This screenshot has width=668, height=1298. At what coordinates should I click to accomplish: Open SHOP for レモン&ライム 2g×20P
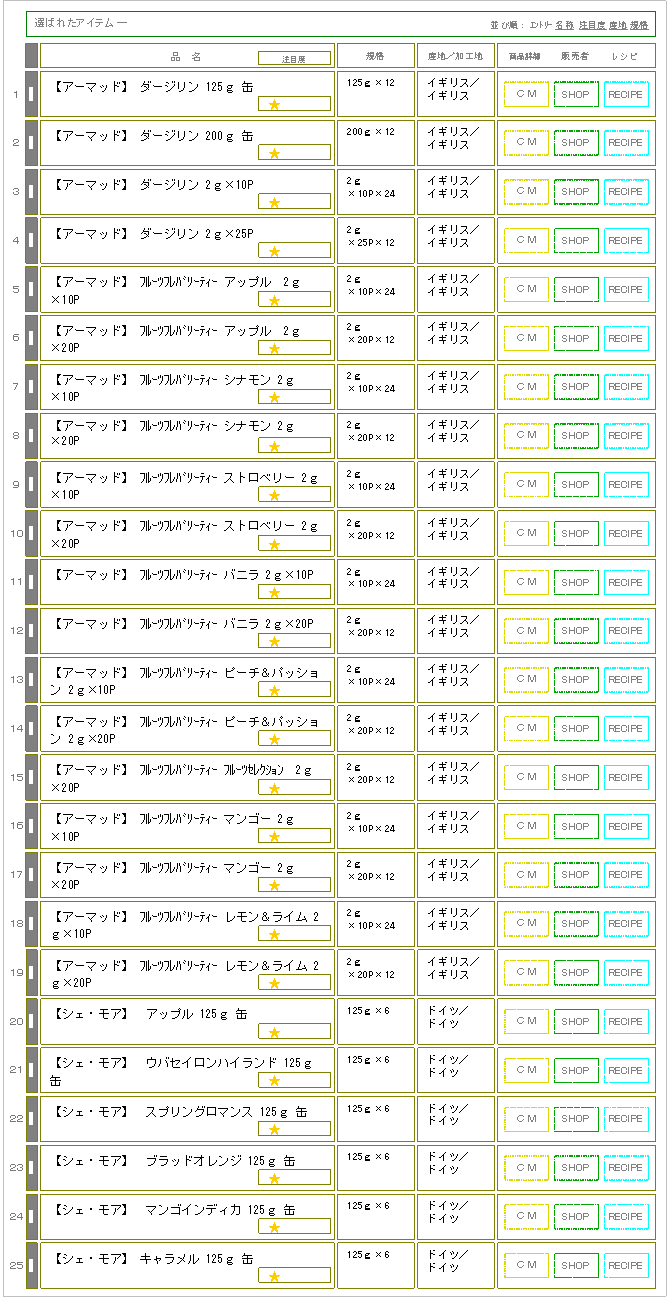(576, 973)
